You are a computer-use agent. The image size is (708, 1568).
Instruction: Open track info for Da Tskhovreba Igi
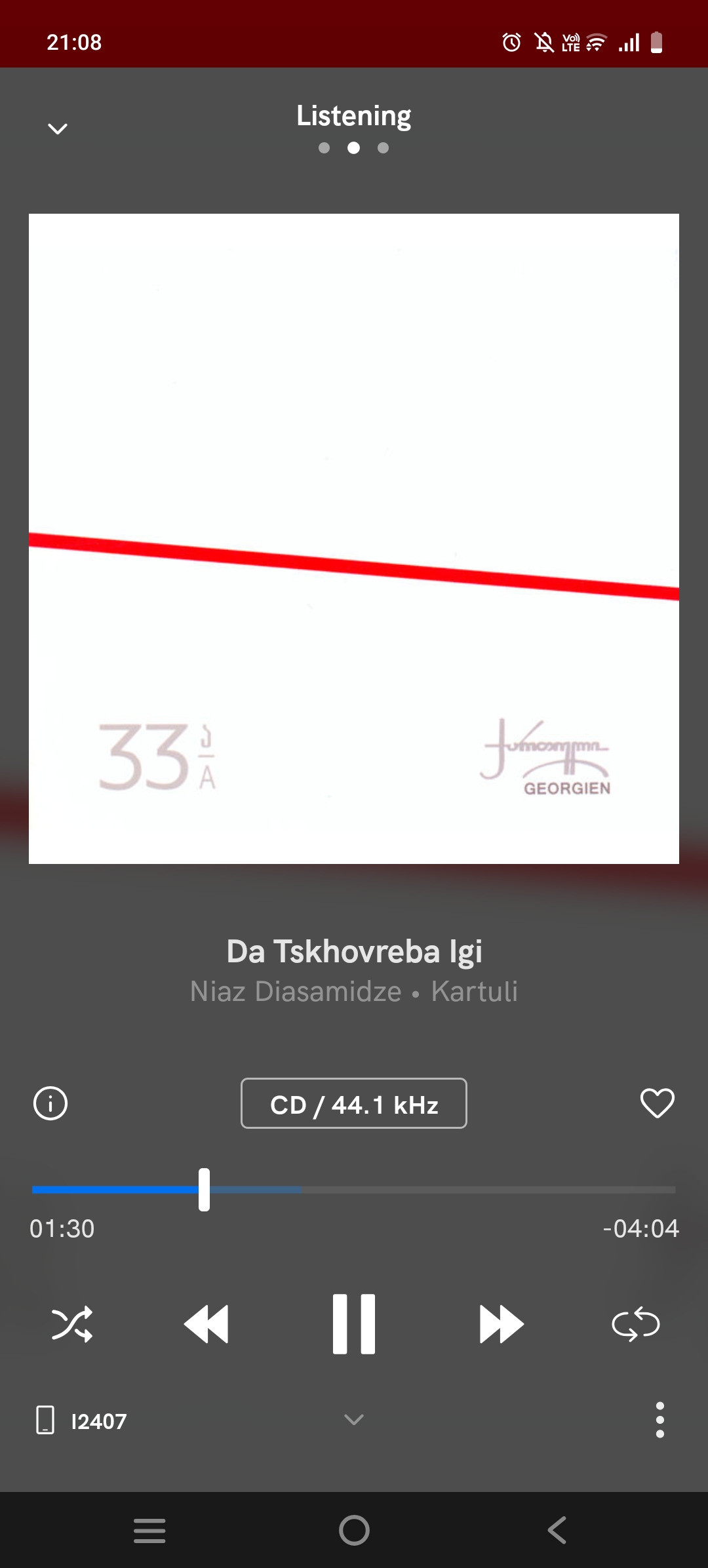pos(50,1103)
